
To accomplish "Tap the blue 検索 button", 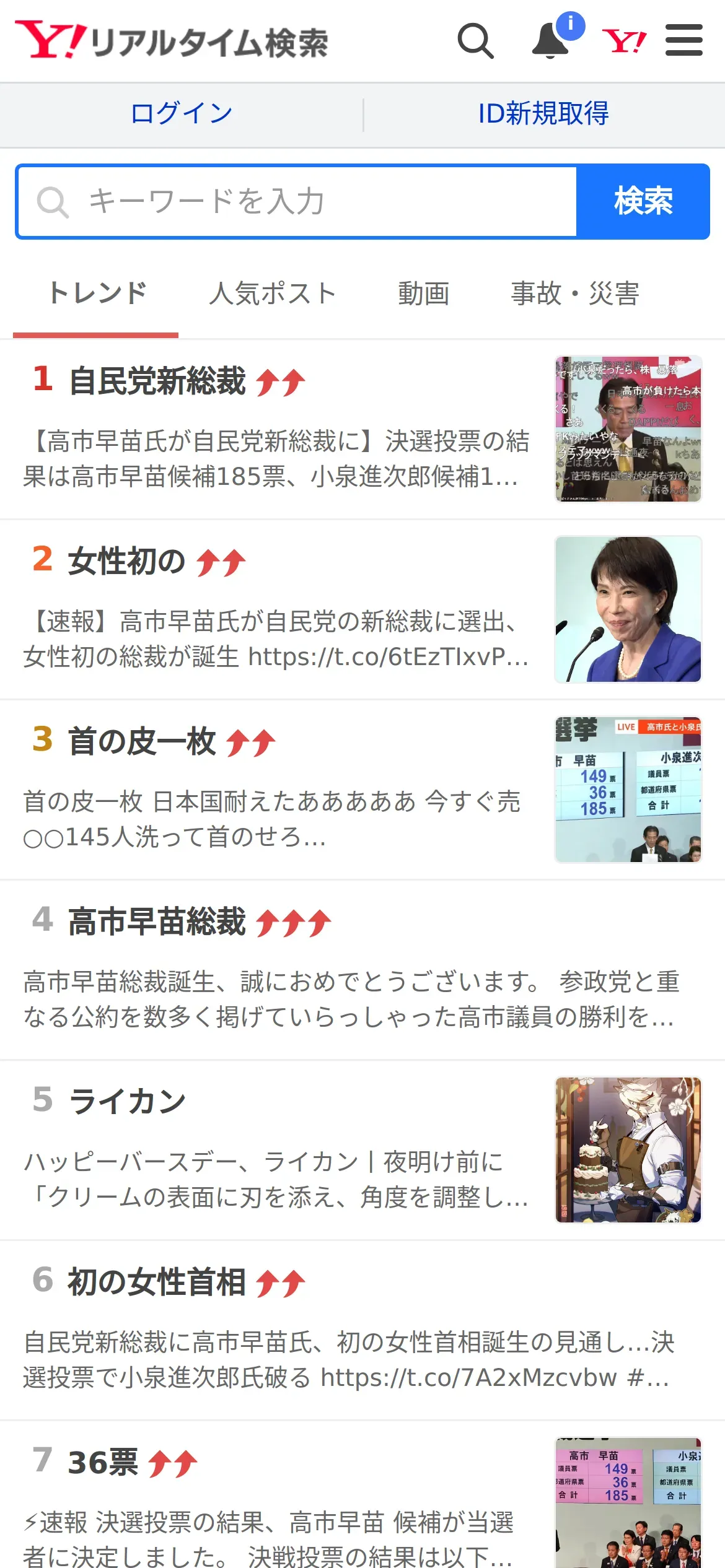I will click(x=643, y=202).
